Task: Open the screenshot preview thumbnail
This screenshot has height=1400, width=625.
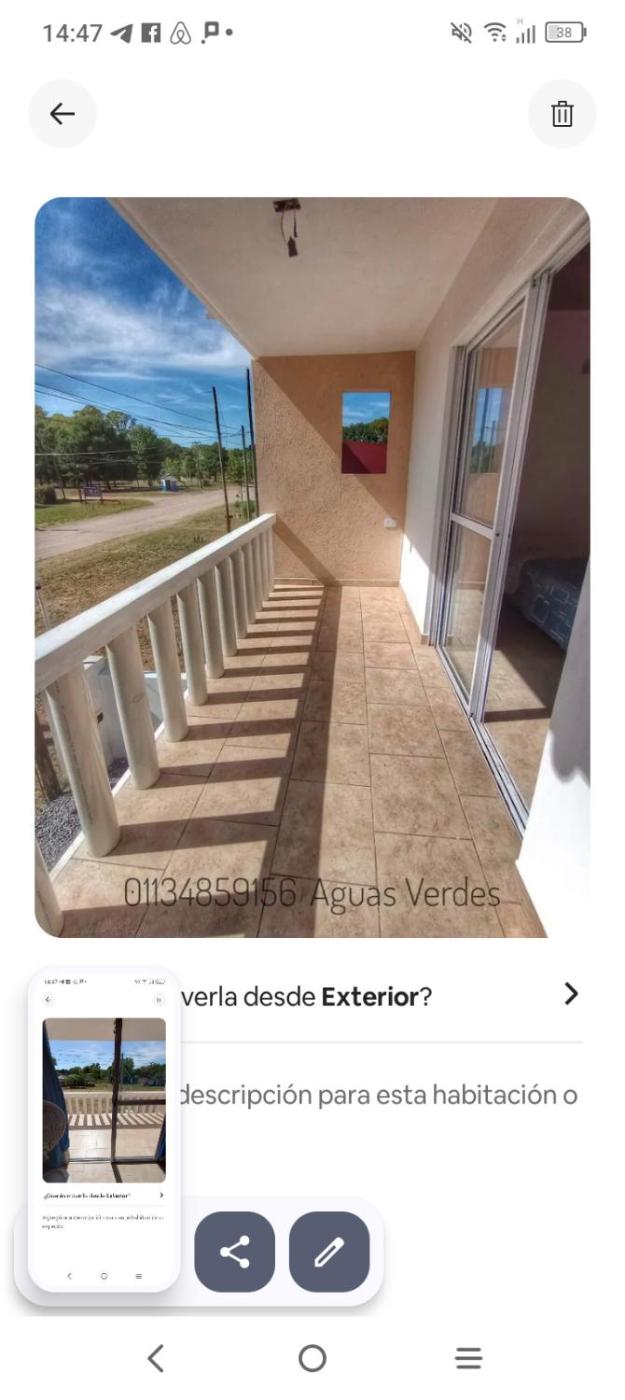Action: [104, 1128]
